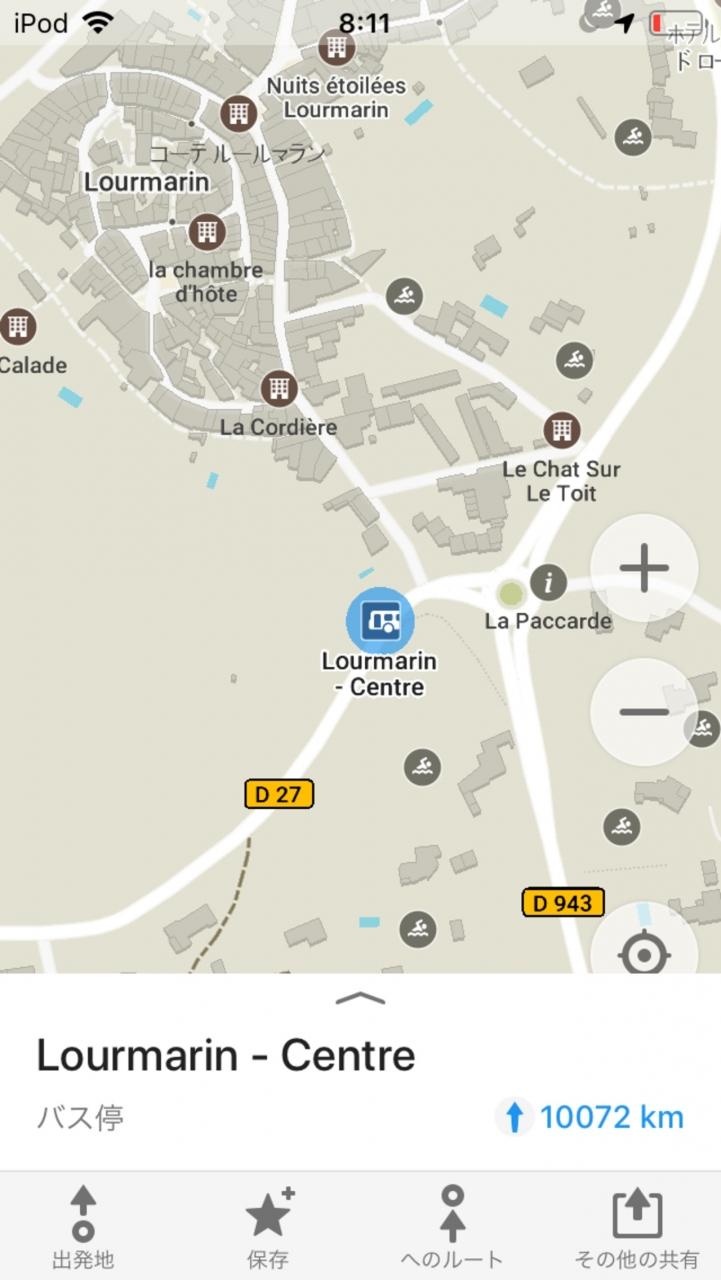Image resolution: width=721 pixels, height=1280 pixels.
Task: Save this place with 保存
Action: (x=268, y=1227)
